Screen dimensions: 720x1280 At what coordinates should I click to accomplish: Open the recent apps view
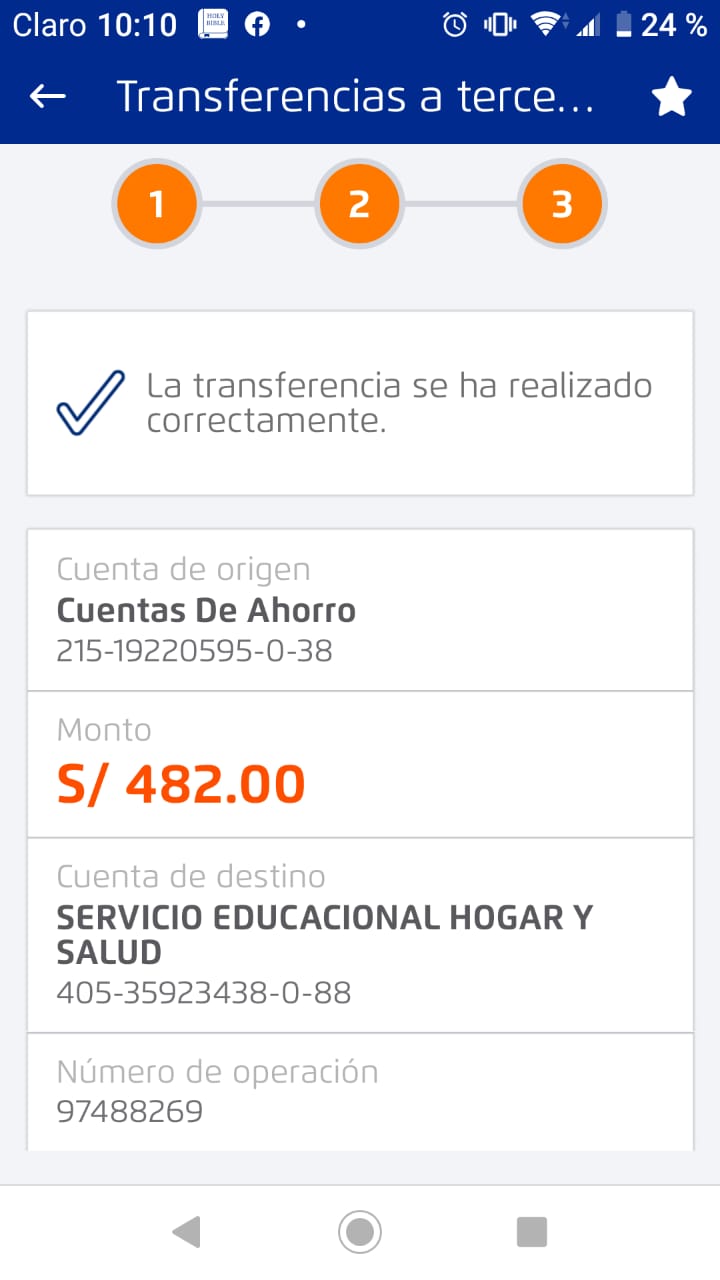pyautogui.click(x=532, y=1232)
